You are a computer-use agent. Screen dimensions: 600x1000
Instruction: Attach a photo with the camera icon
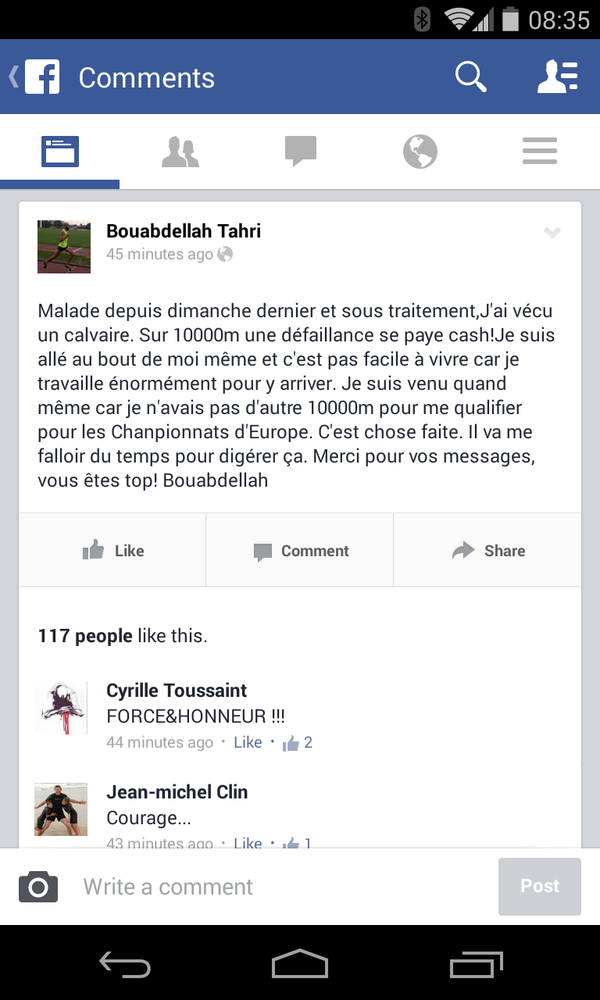tap(38, 886)
